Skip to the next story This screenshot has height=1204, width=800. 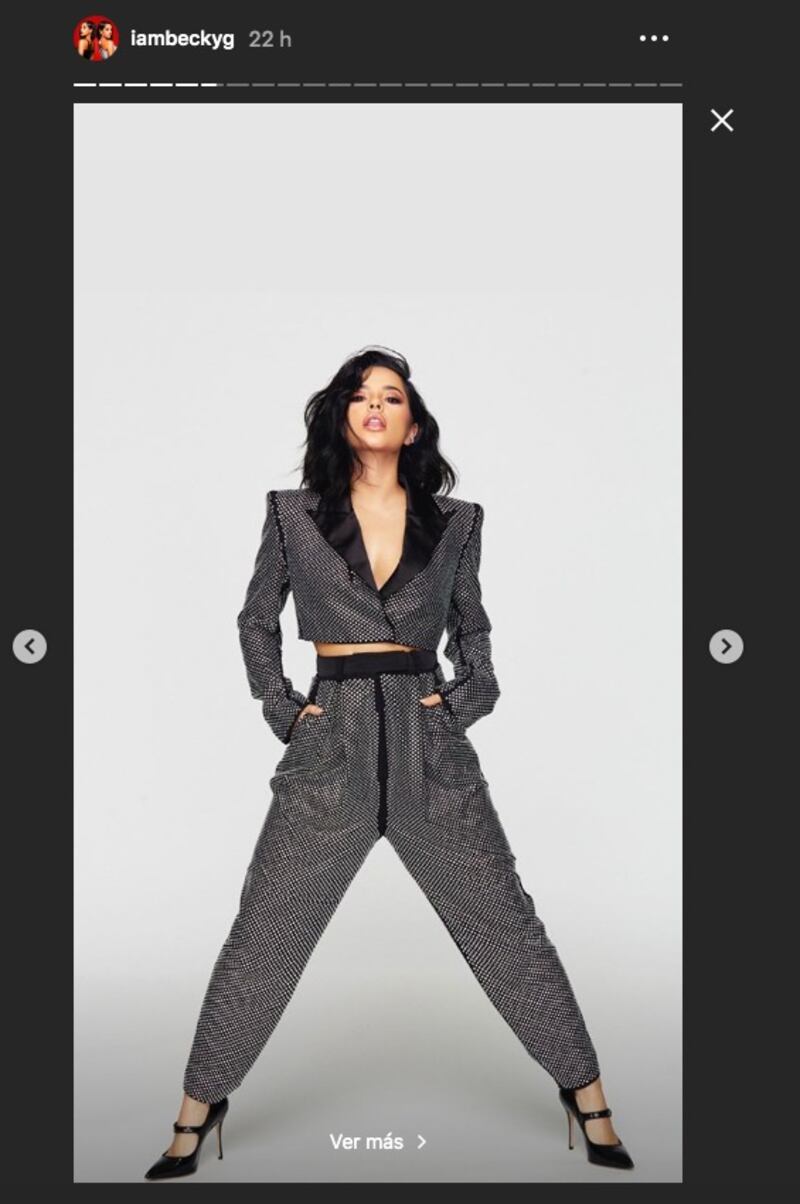(726, 646)
